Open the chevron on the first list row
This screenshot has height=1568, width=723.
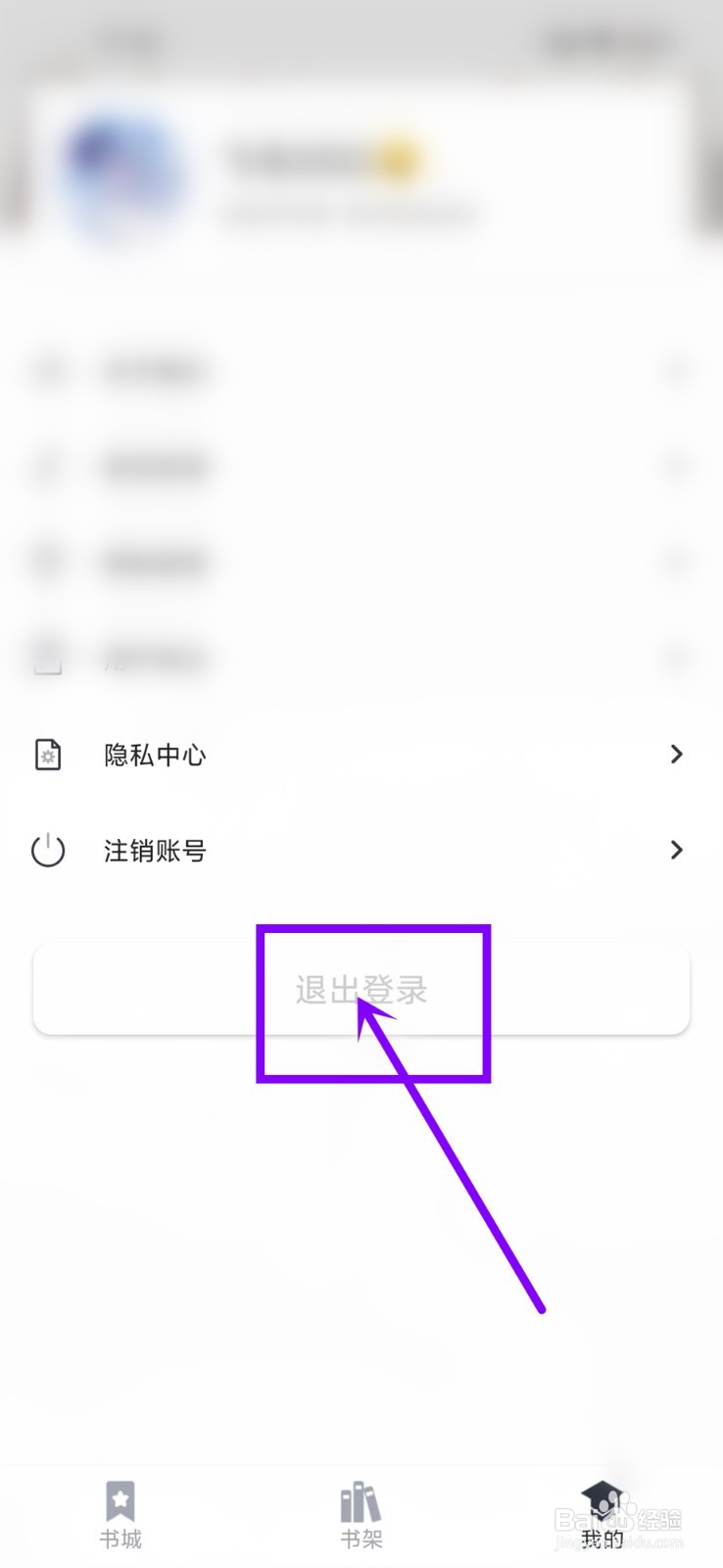676,370
